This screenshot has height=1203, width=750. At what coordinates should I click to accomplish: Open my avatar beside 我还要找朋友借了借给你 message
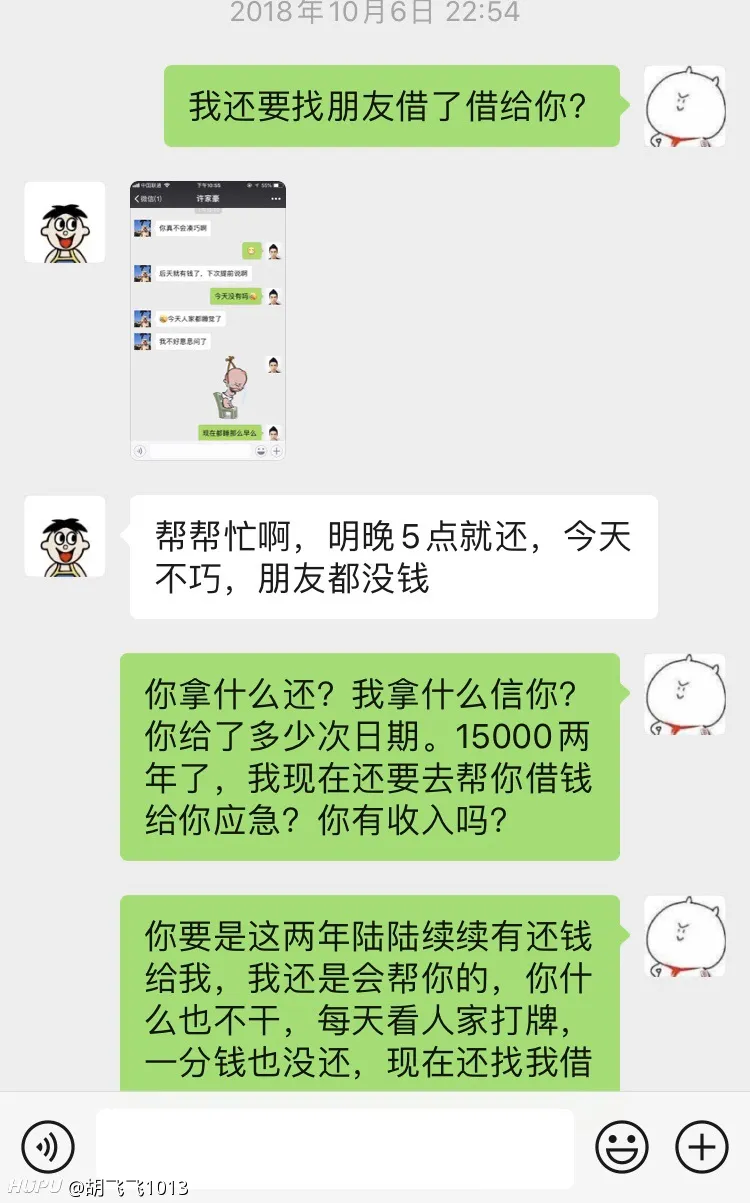click(684, 107)
